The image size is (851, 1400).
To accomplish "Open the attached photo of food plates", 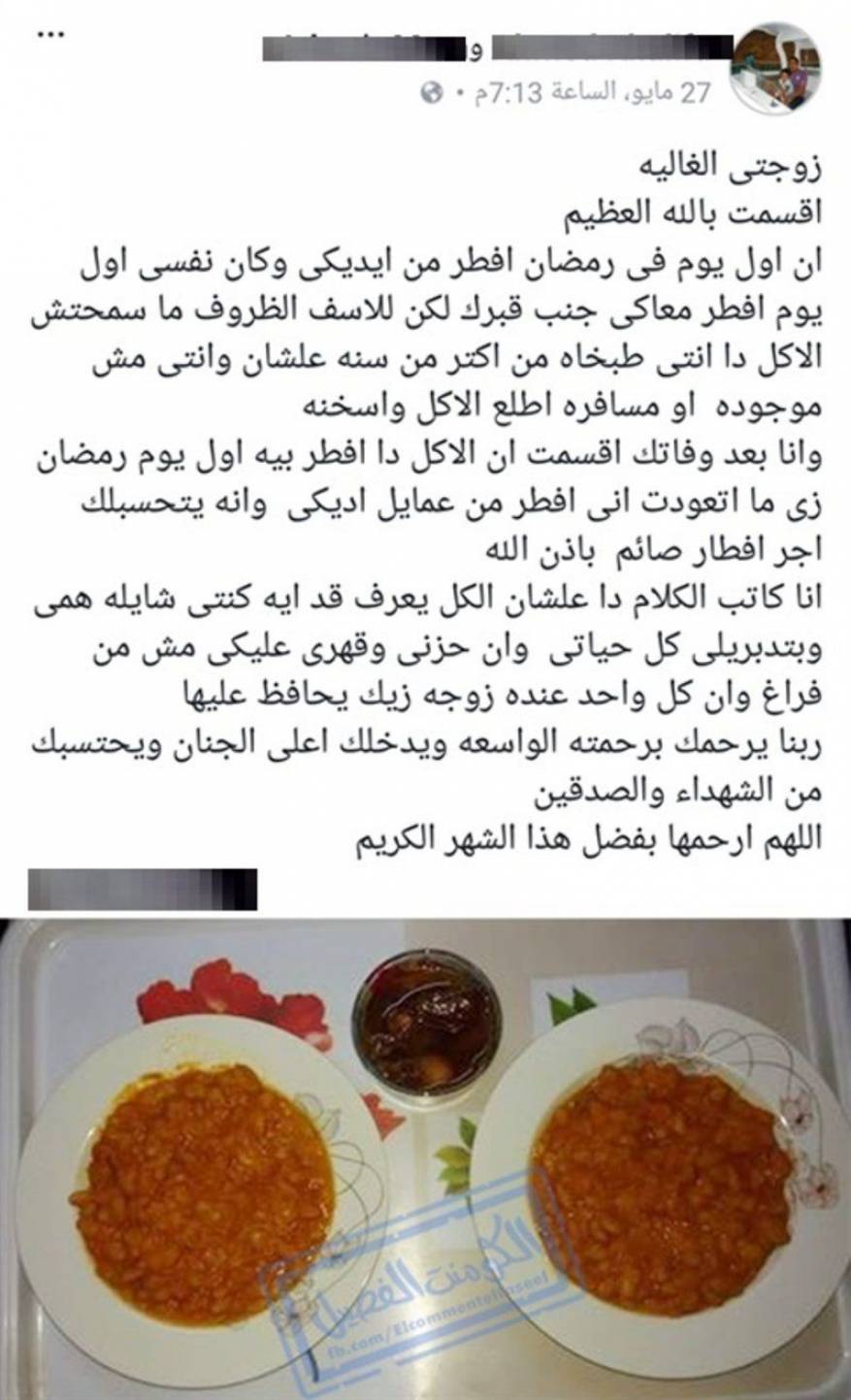I will [x=425, y=1155].
